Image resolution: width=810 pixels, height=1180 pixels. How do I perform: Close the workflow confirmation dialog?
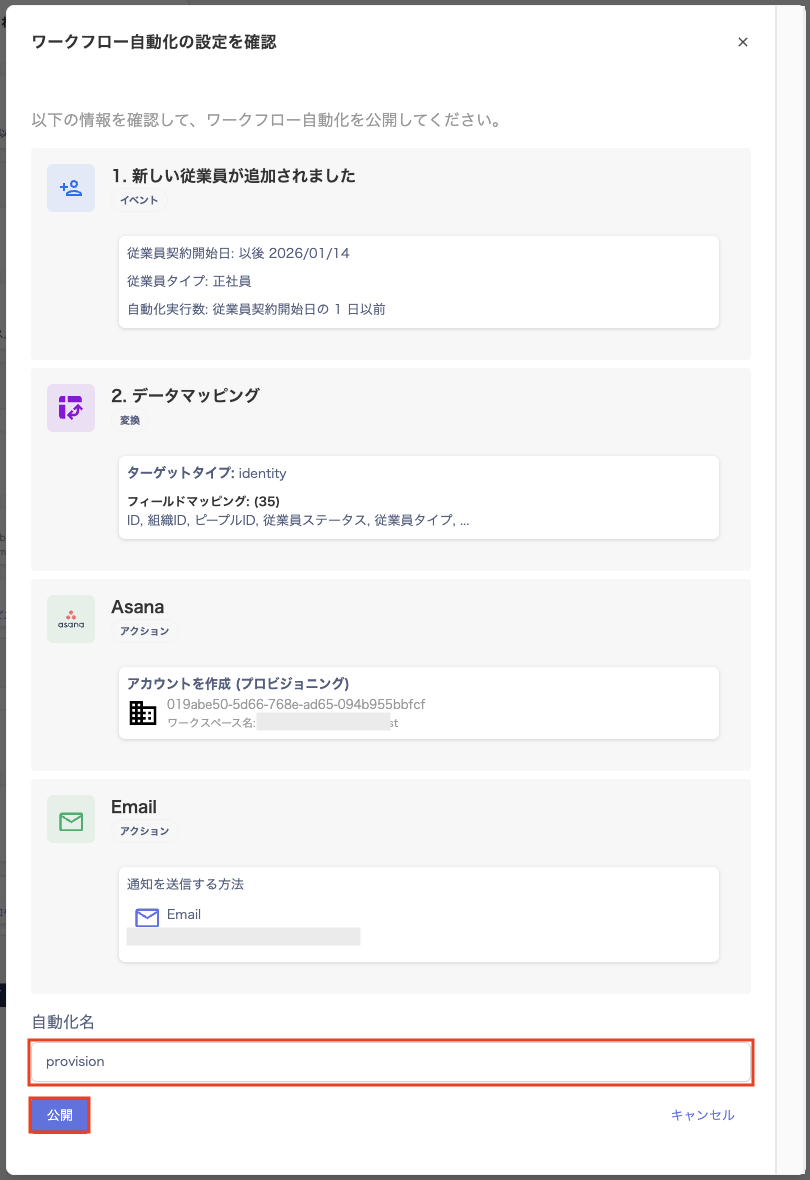(742, 42)
